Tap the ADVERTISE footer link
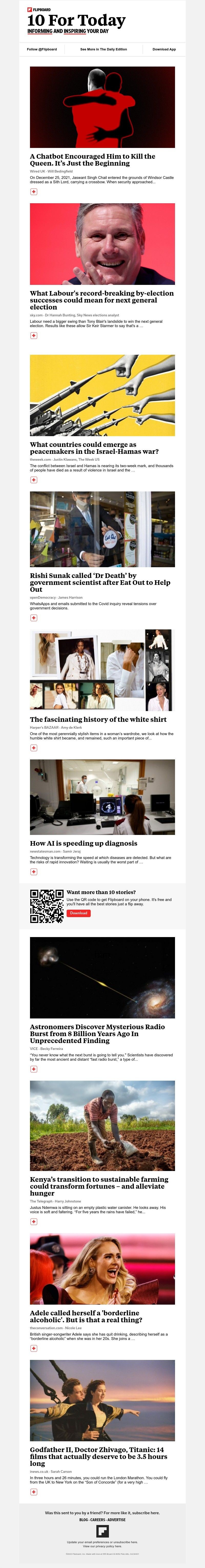This screenshot has width=205, height=1568. (117, 1519)
